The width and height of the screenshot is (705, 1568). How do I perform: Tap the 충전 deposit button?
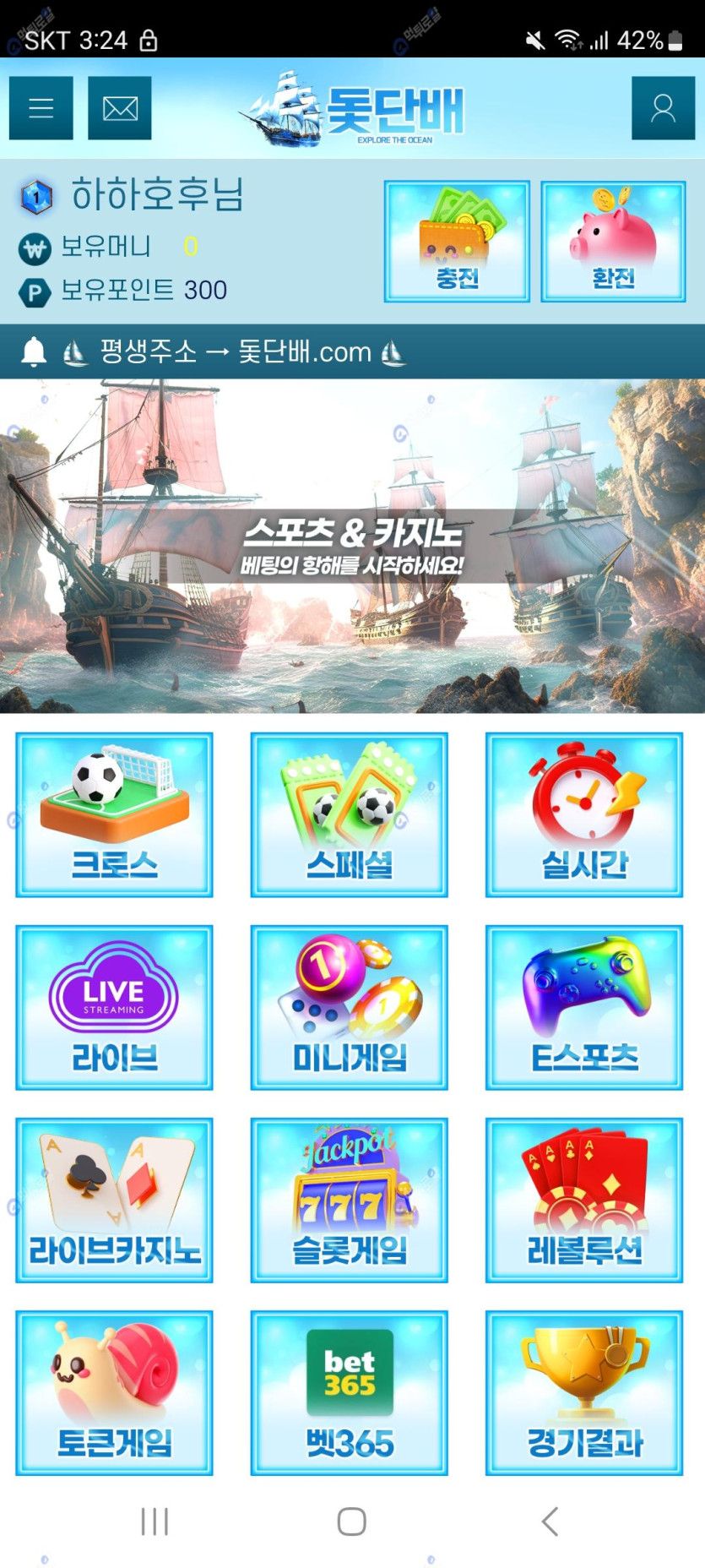457,242
